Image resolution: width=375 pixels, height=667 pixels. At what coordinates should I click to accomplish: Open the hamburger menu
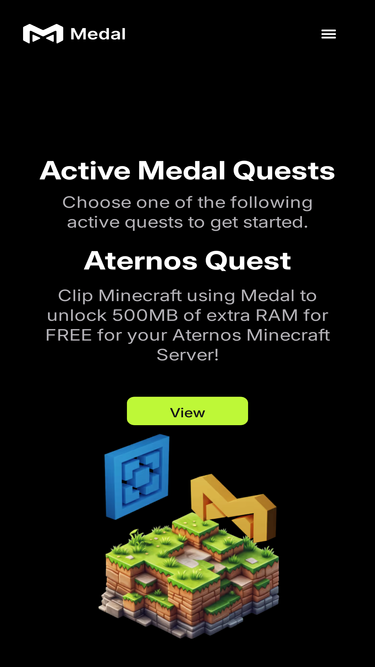pos(328,34)
